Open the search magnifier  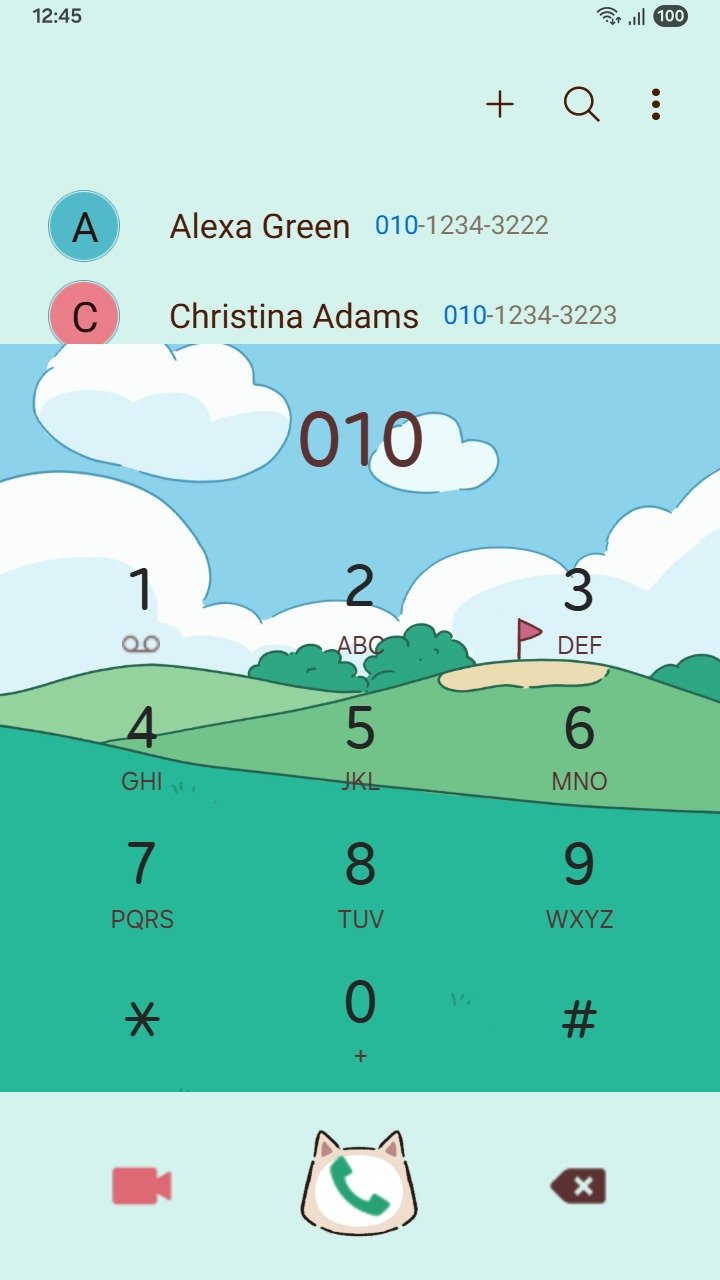tap(581, 104)
